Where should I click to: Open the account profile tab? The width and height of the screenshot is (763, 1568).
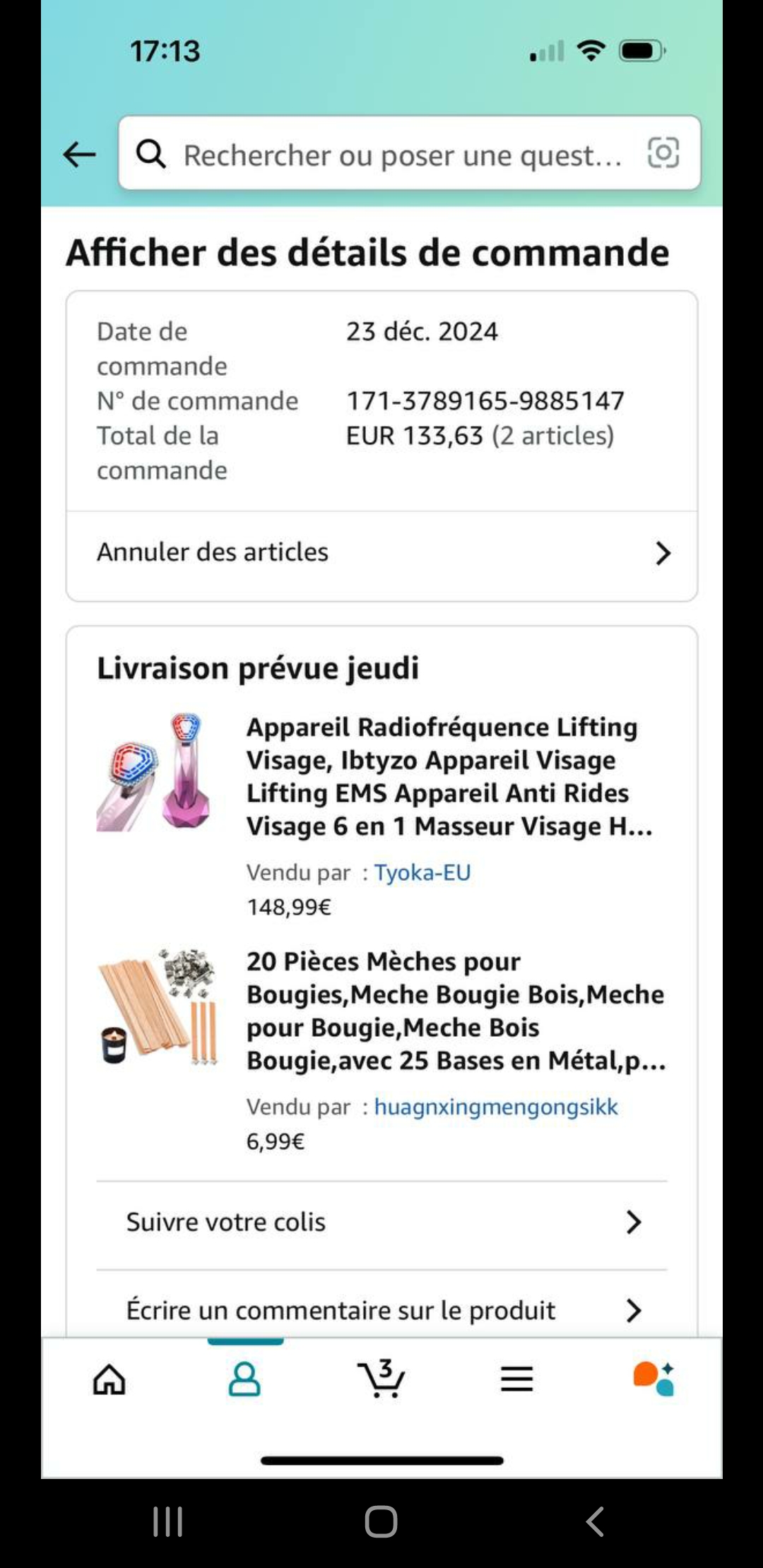pos(244,1379)
